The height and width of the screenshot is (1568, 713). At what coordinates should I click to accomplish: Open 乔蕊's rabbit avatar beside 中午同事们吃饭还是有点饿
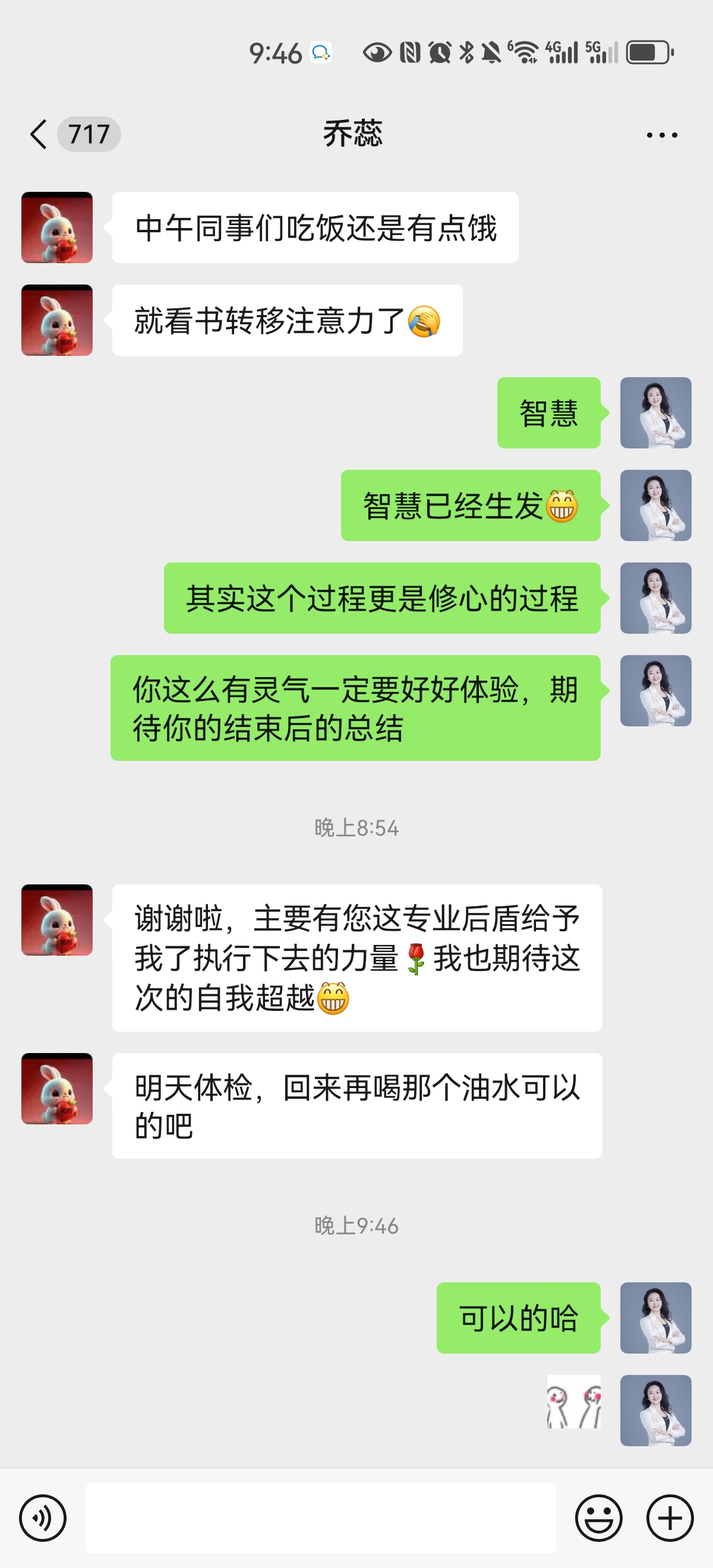tap(57, 227)
